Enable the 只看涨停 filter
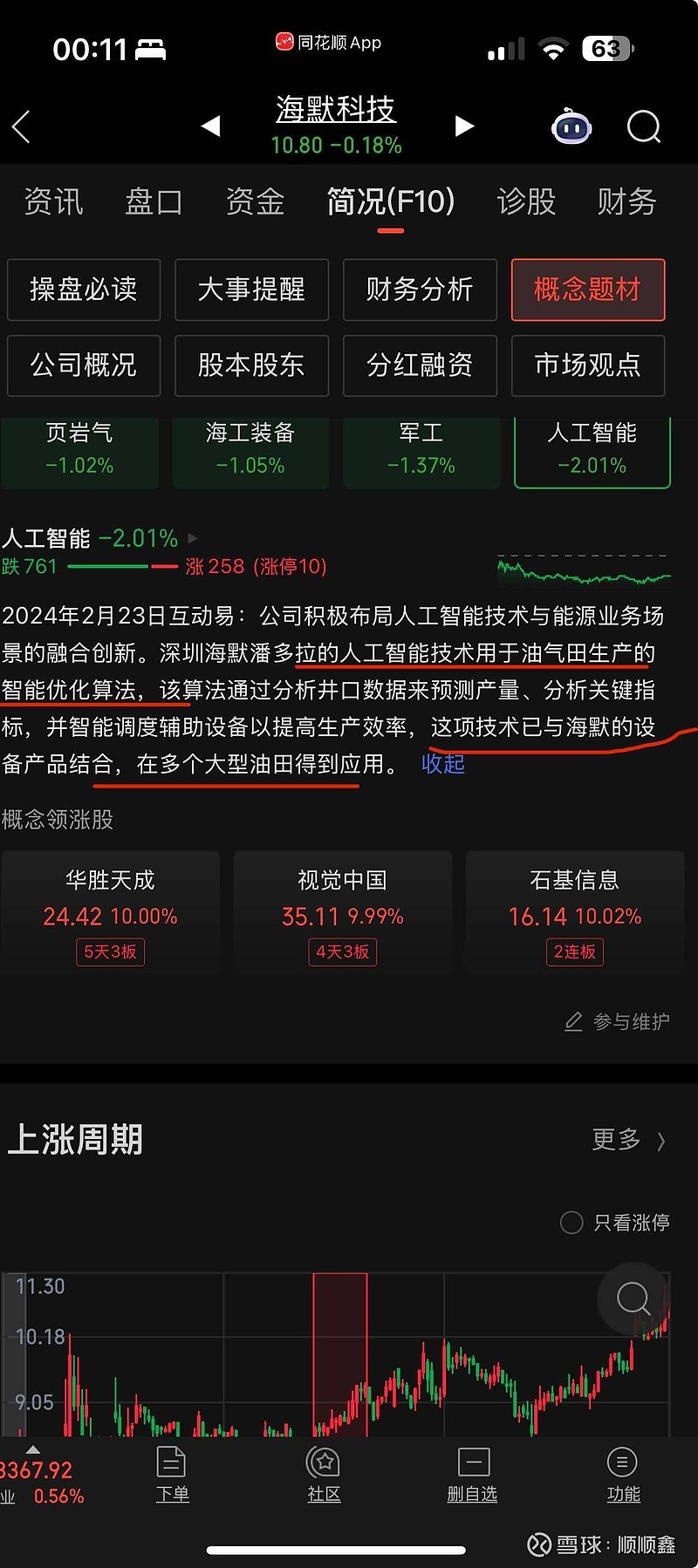The image size is (698, 1568). point(571,1223)
